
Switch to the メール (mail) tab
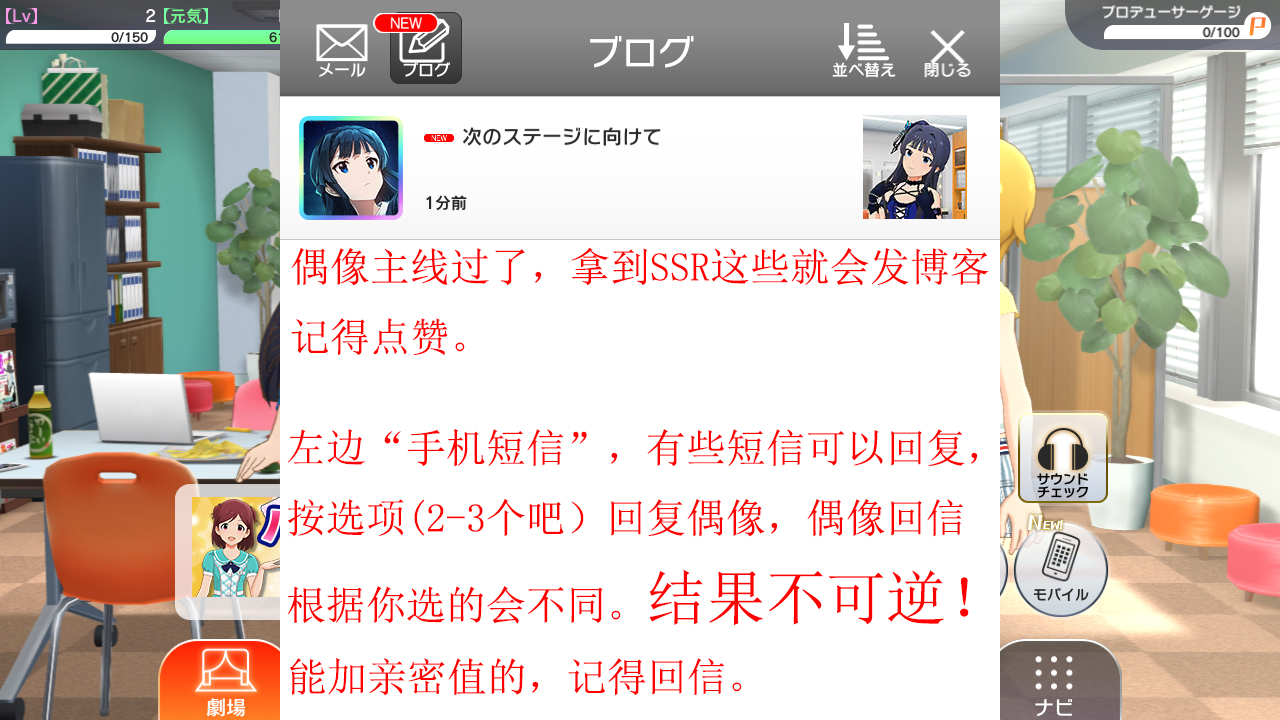(x=341, y=49)
